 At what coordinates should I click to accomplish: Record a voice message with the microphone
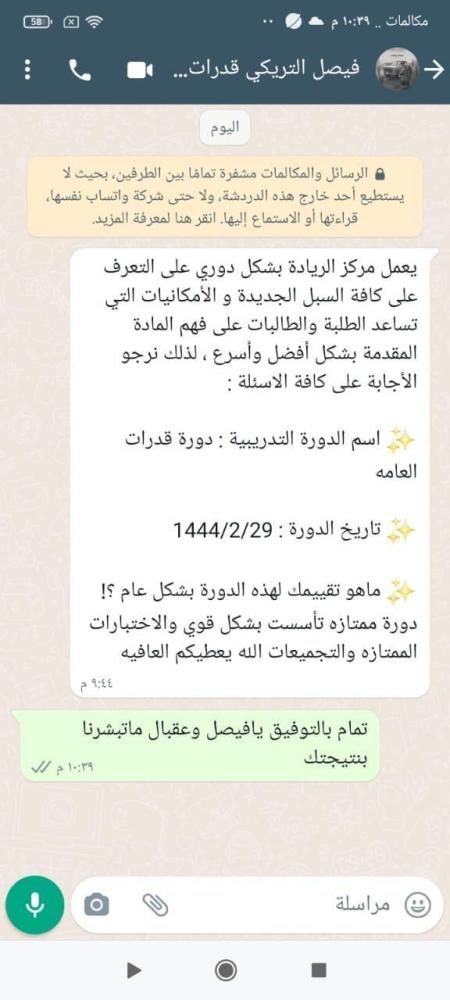[x=35, y=904]
